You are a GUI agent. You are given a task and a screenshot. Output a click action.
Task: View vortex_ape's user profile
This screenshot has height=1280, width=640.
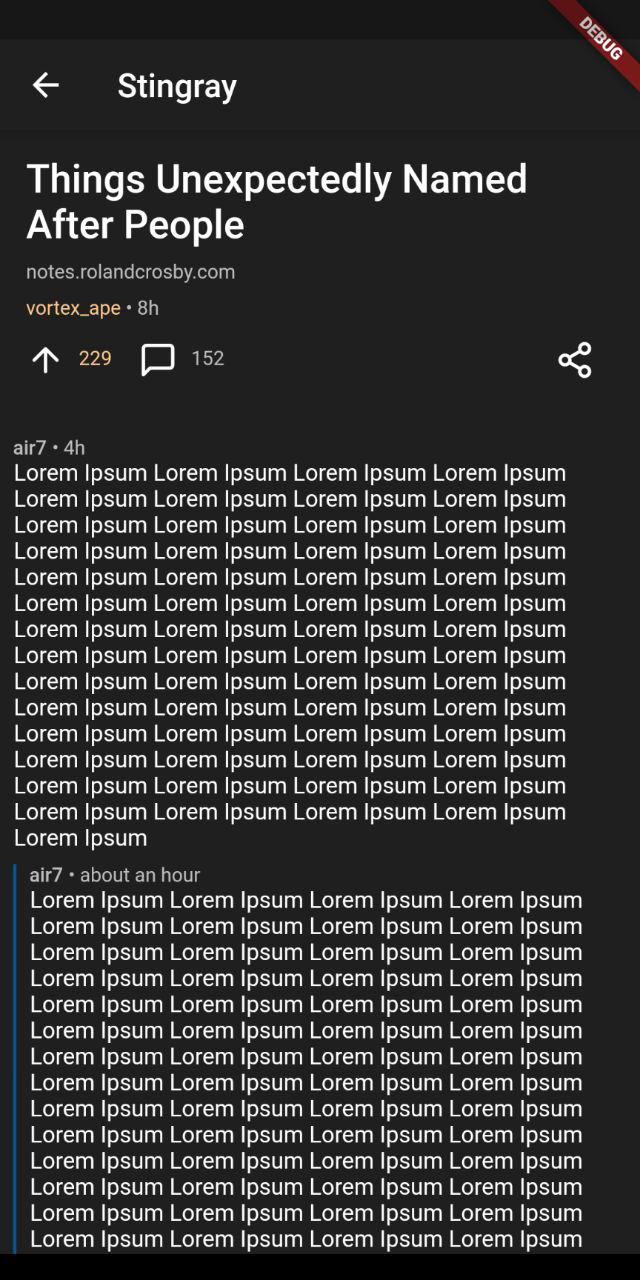coord(73,308)
